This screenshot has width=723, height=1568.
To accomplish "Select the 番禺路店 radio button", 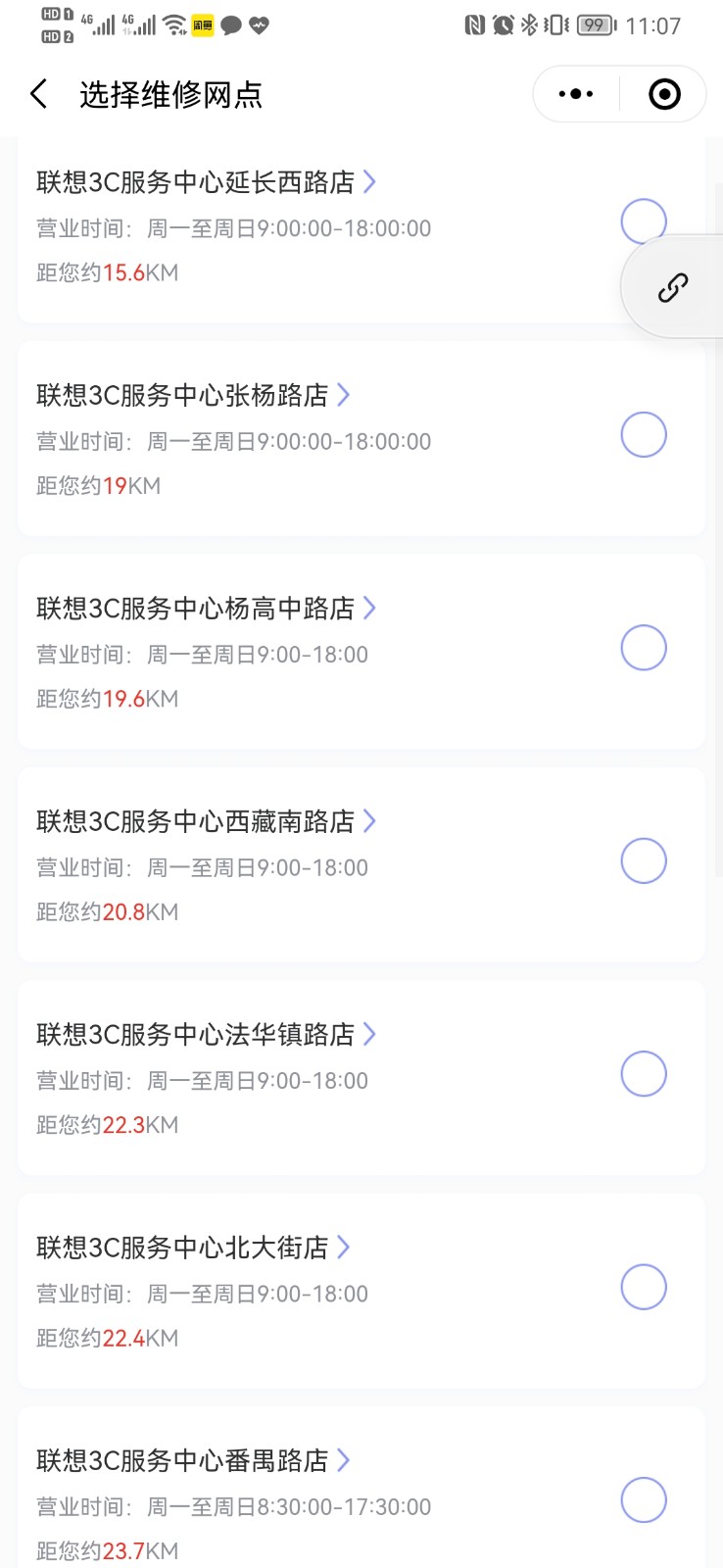I will pyautogui.click(x=644, y=1500).
